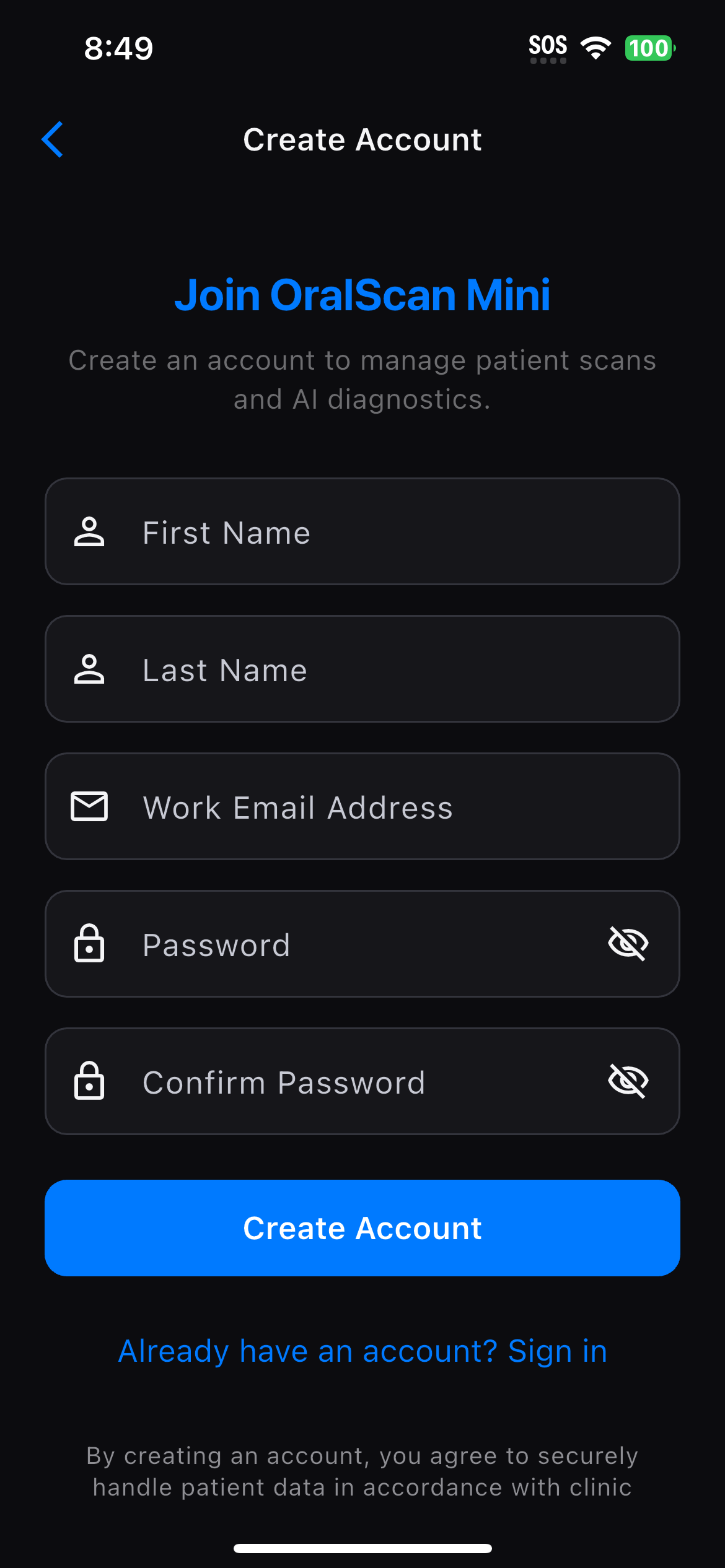Toggle visibility of the Password entry

click(x=629, y=944)
